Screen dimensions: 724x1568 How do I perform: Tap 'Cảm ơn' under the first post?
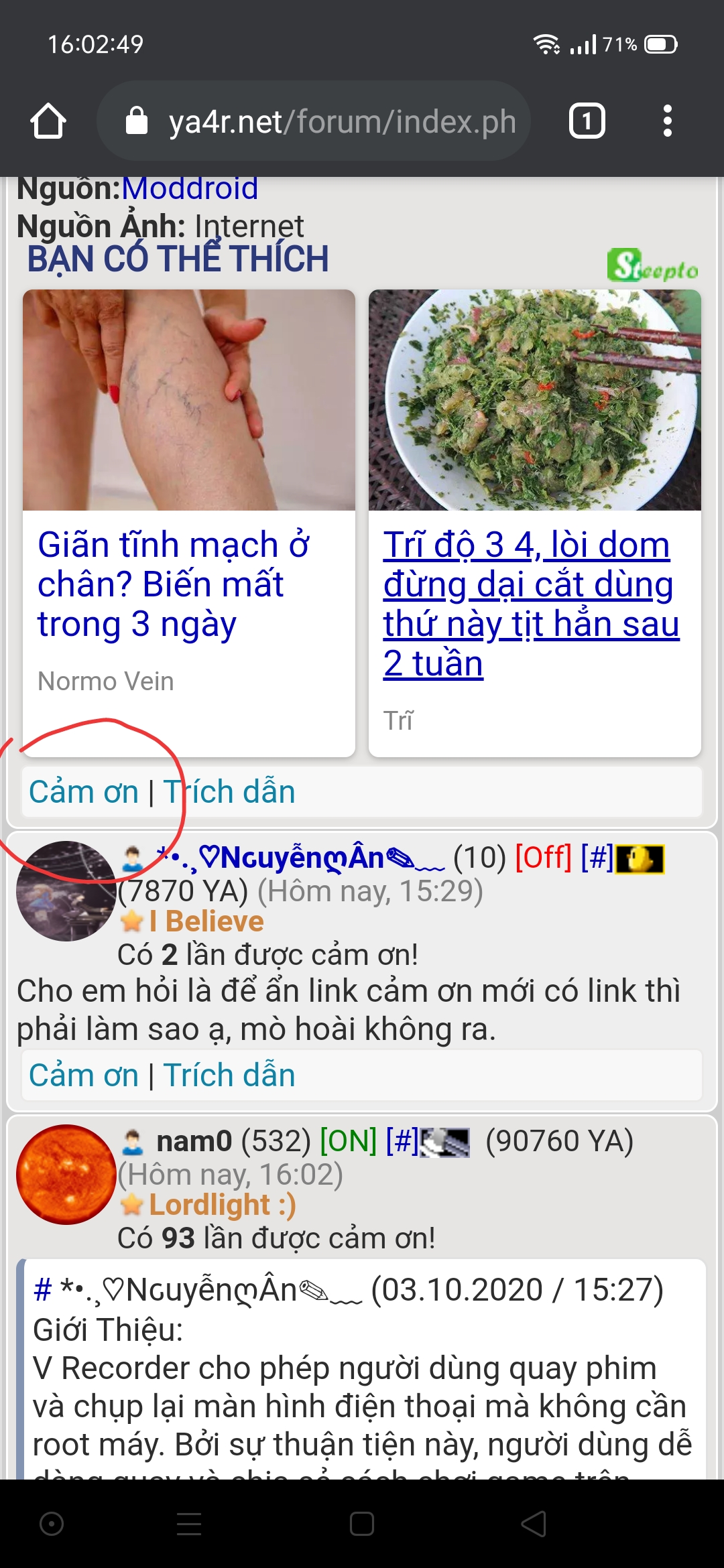tap(84, 792)
